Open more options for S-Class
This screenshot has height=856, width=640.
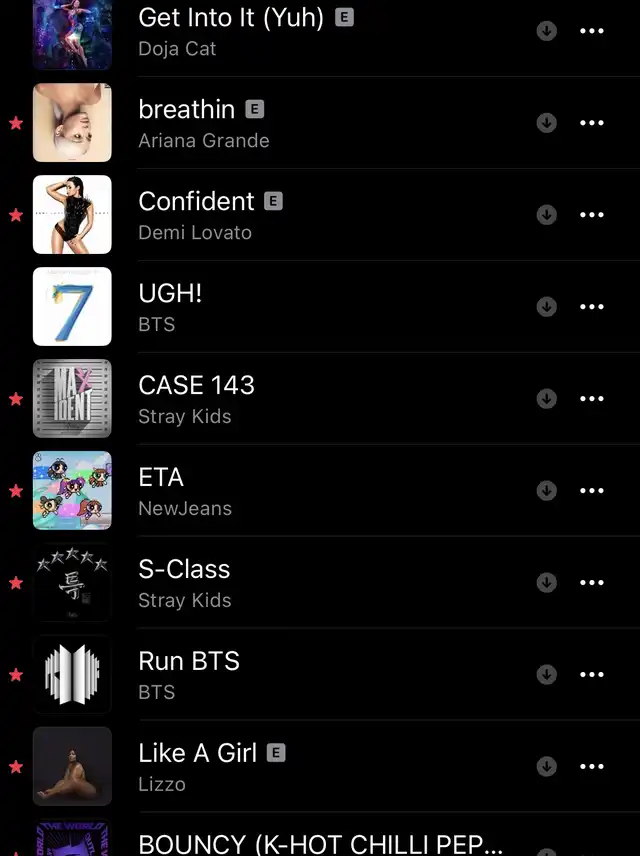(592, 583)
